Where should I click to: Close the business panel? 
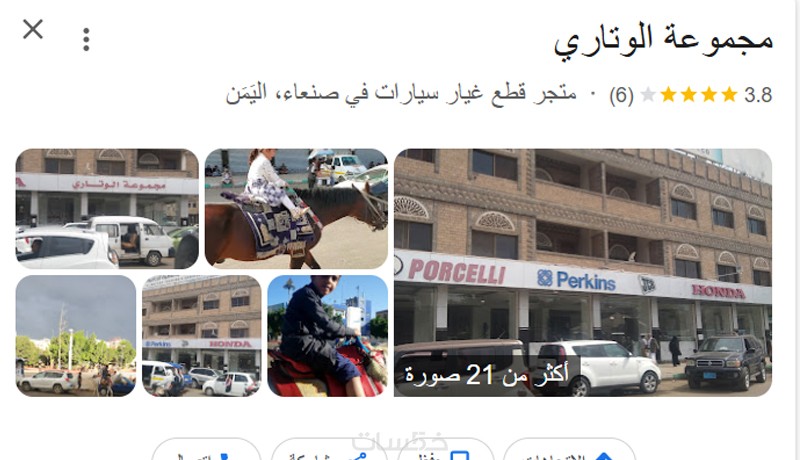tap(33, 30)
